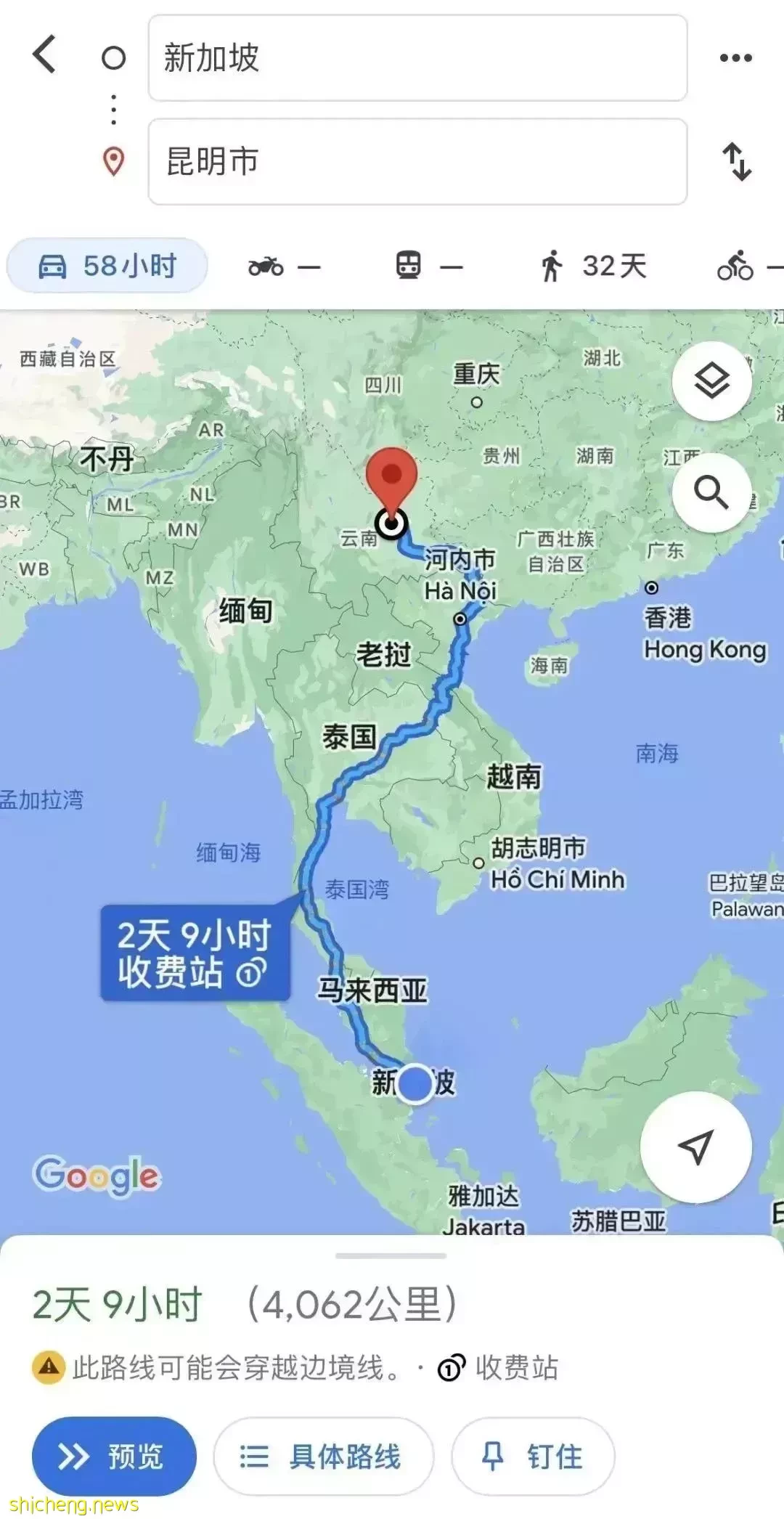Switch to walking mode 32天
784x1519 pixels.
point(593,266)
